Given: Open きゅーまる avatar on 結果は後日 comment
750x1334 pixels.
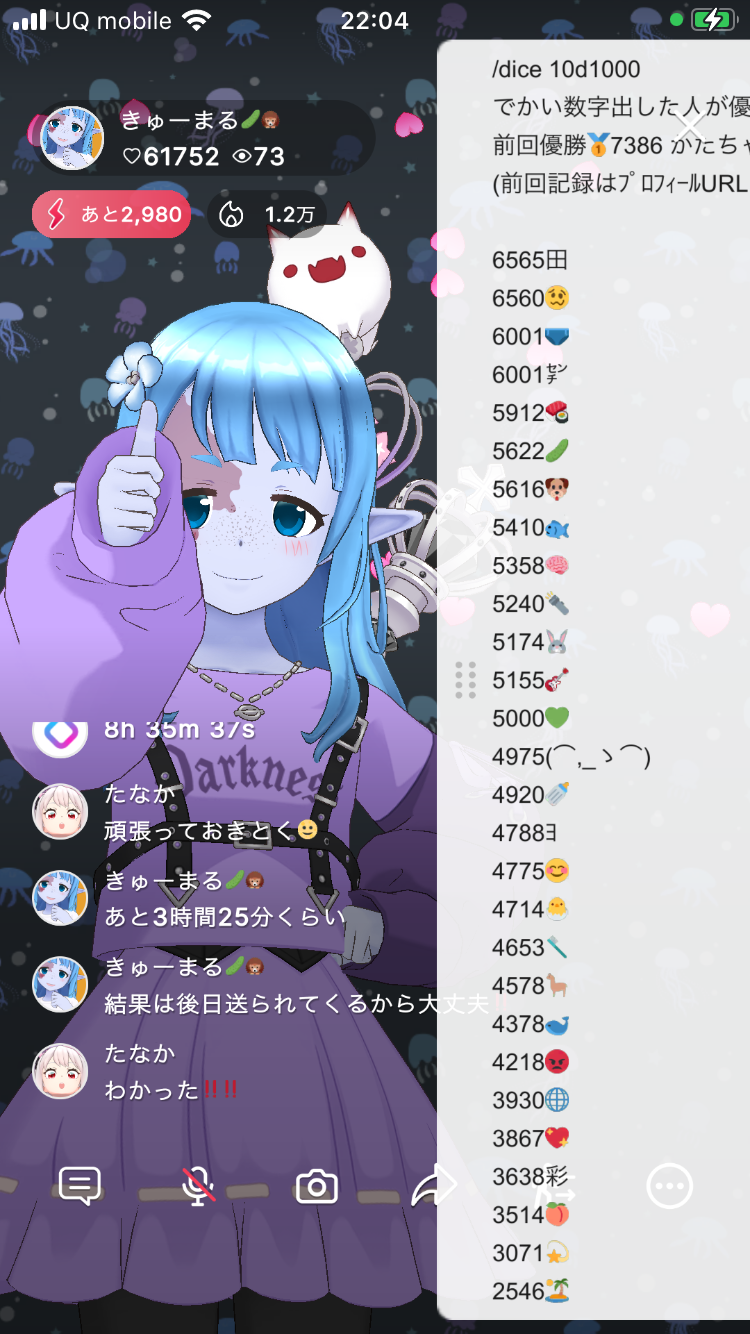Looking at the screenshot, I should click(x=60, y=984).
